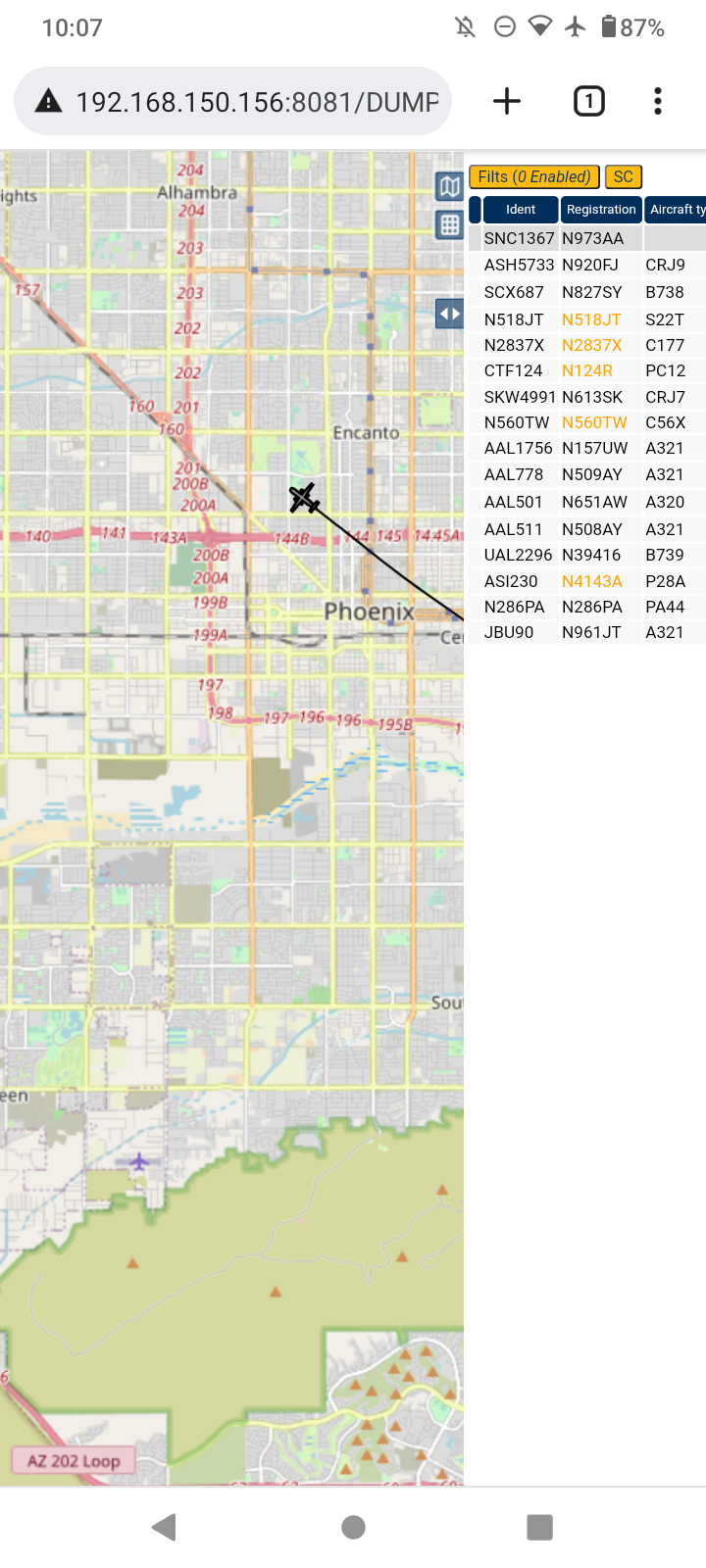Image resolution: width=706 pixels, height=1568 pixels.
Task: Open registration link N2837X
Action: pos(592,345)
